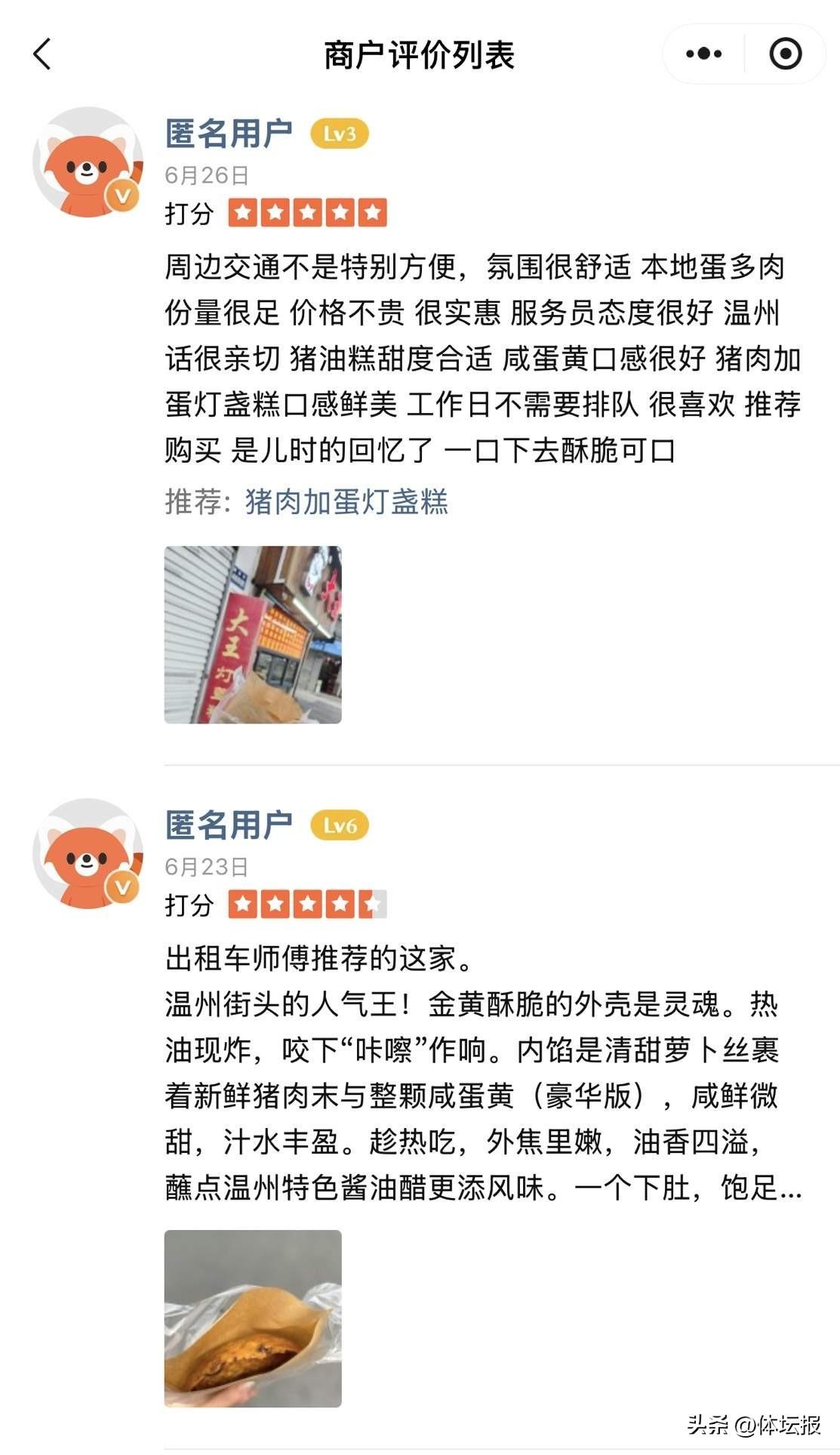Open the mini program three-dot menu
The image size is (840, 1455).
[703, 54]
